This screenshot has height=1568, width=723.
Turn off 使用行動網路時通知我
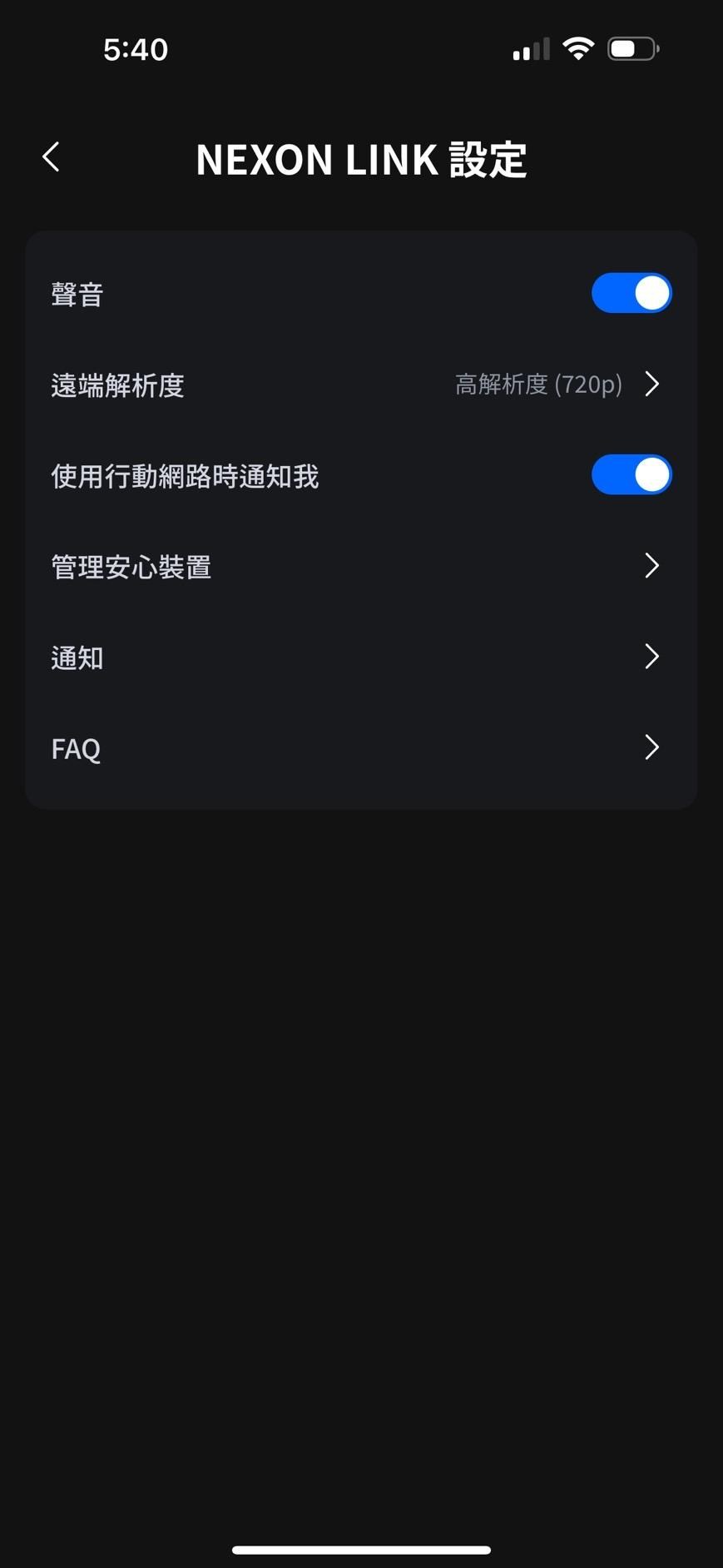click(631, 474)
